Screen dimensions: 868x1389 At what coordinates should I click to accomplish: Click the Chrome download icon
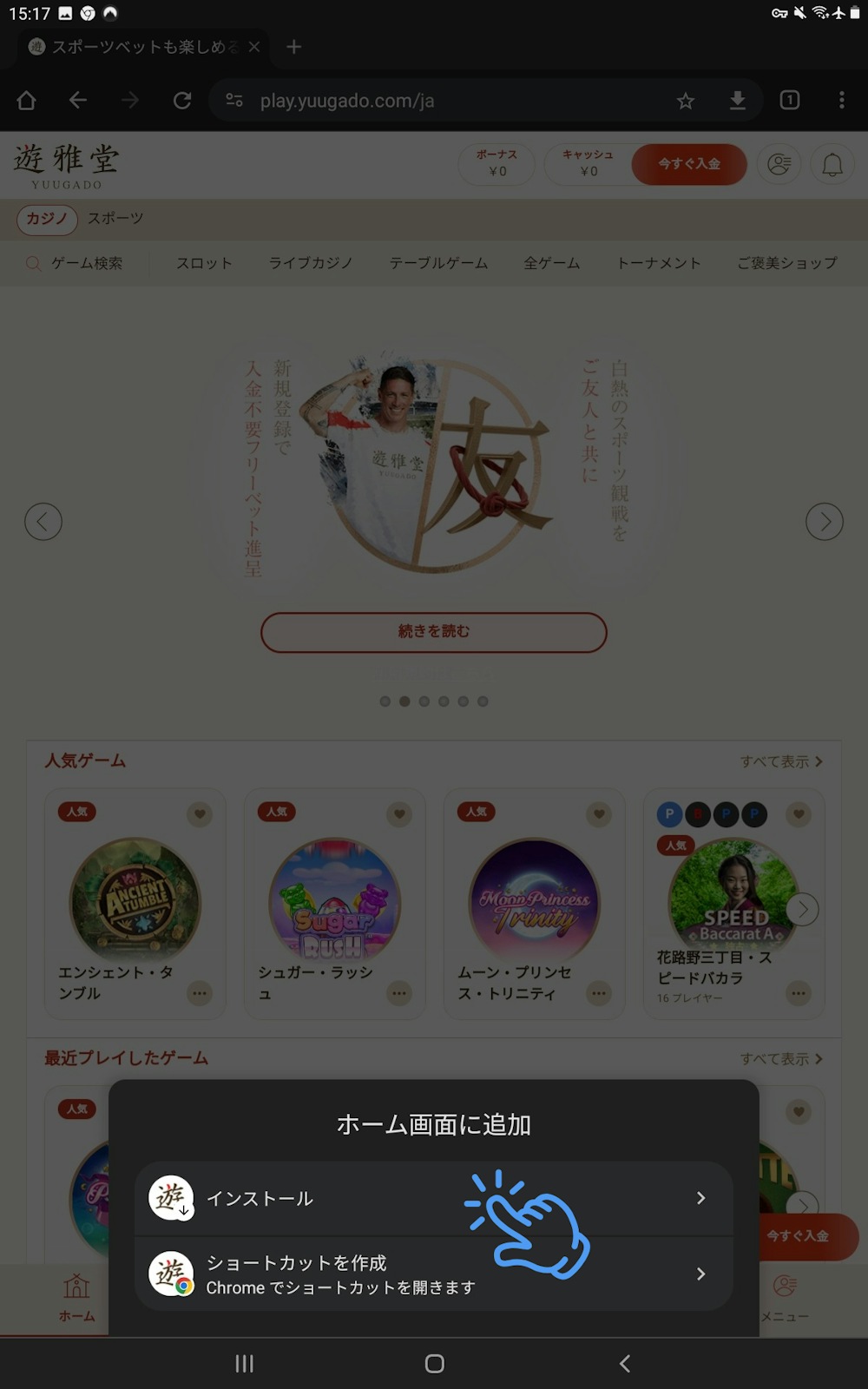point(738,99)
